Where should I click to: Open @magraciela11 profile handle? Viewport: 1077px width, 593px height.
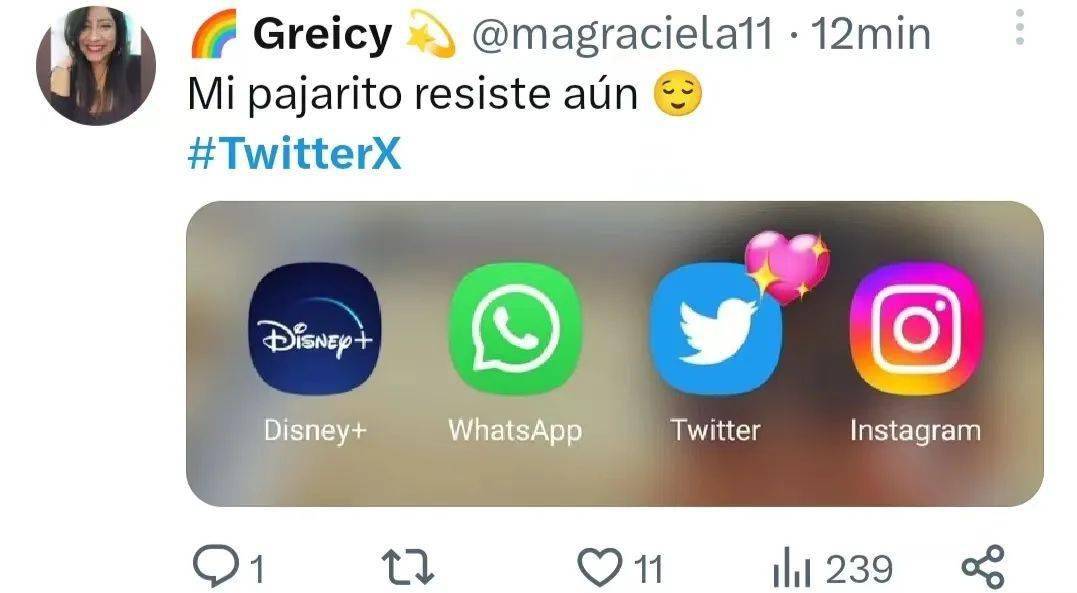622,36
